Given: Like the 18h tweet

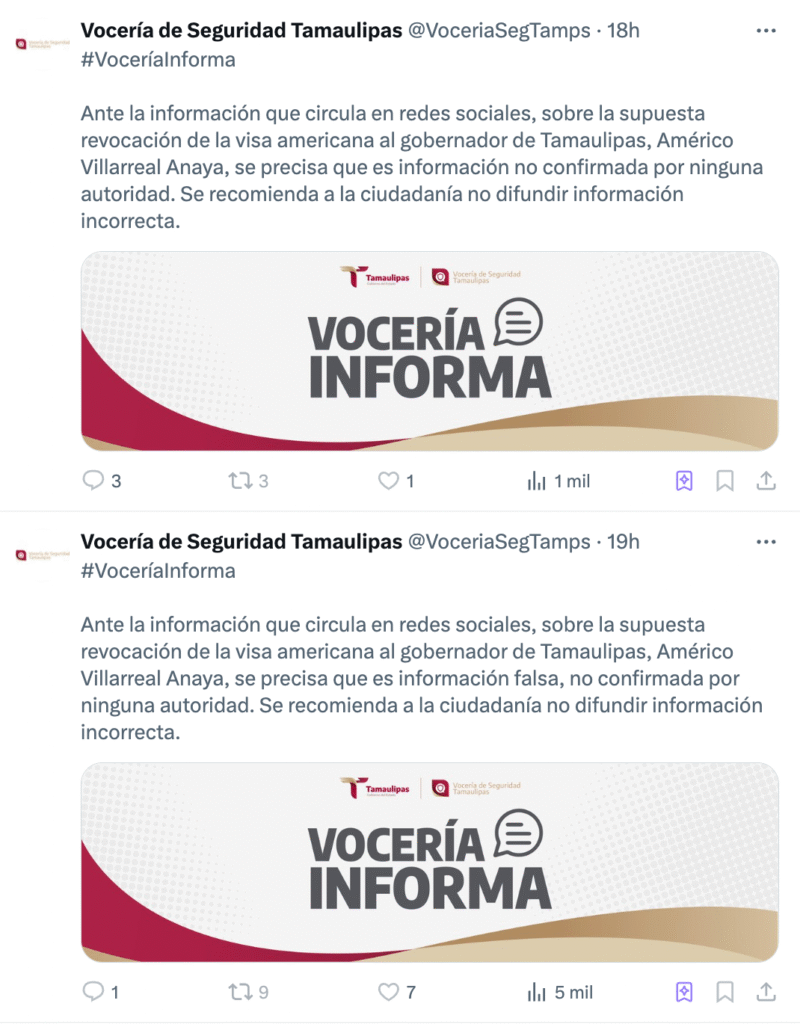Looking at the screenshot, I should (x=388, y=481).
